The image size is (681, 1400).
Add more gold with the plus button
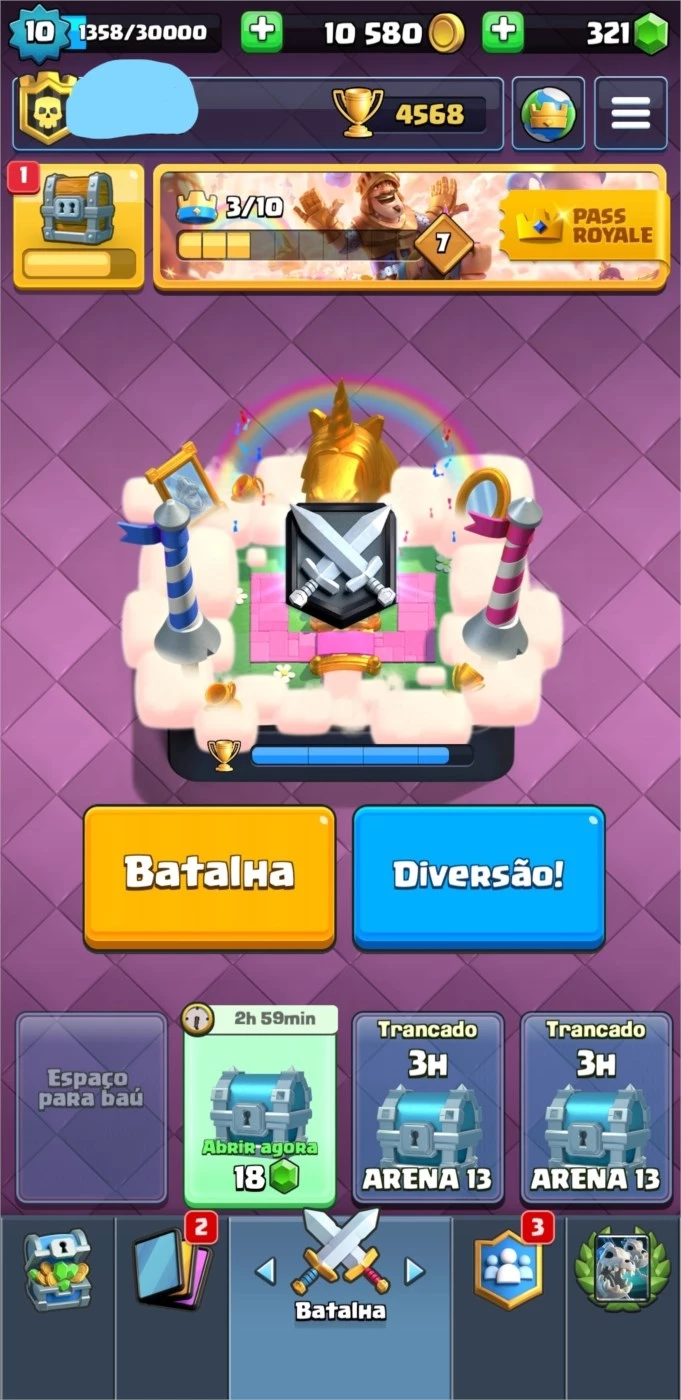(x=262, y=33)
